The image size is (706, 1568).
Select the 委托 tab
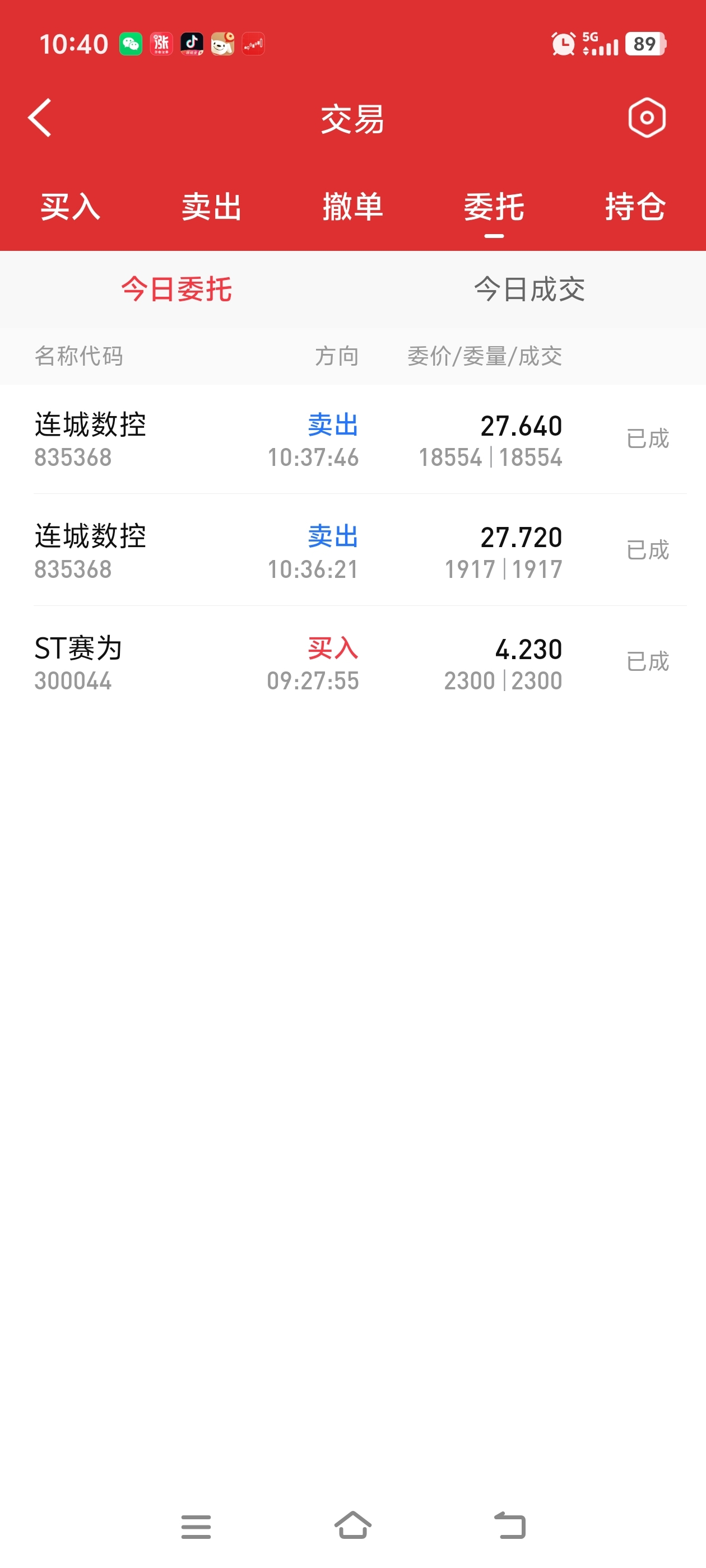pos(494,207)
